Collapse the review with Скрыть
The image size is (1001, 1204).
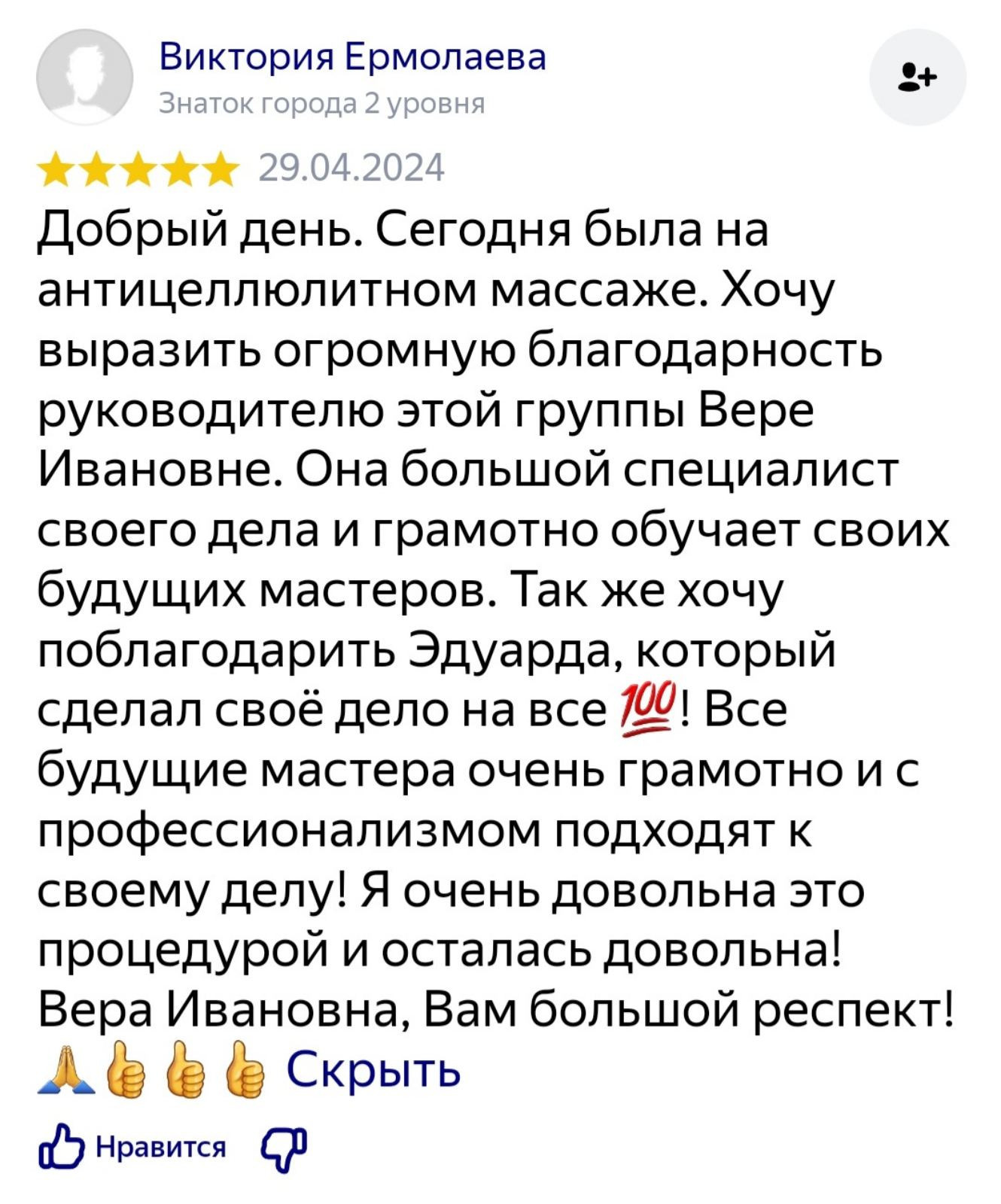pyautogui.click(x=373, y=1069)
